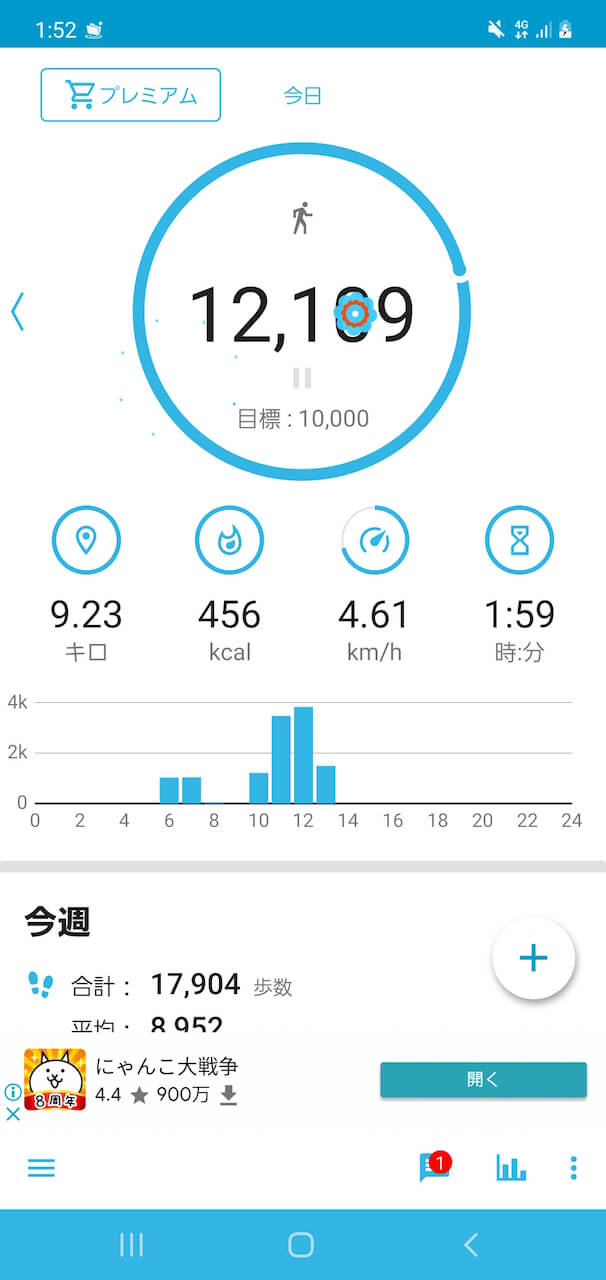This screenshot has width=606, height=1280.
Task: Open the にゃんこ大戦争 ad with 開く
Action: 483,1080
